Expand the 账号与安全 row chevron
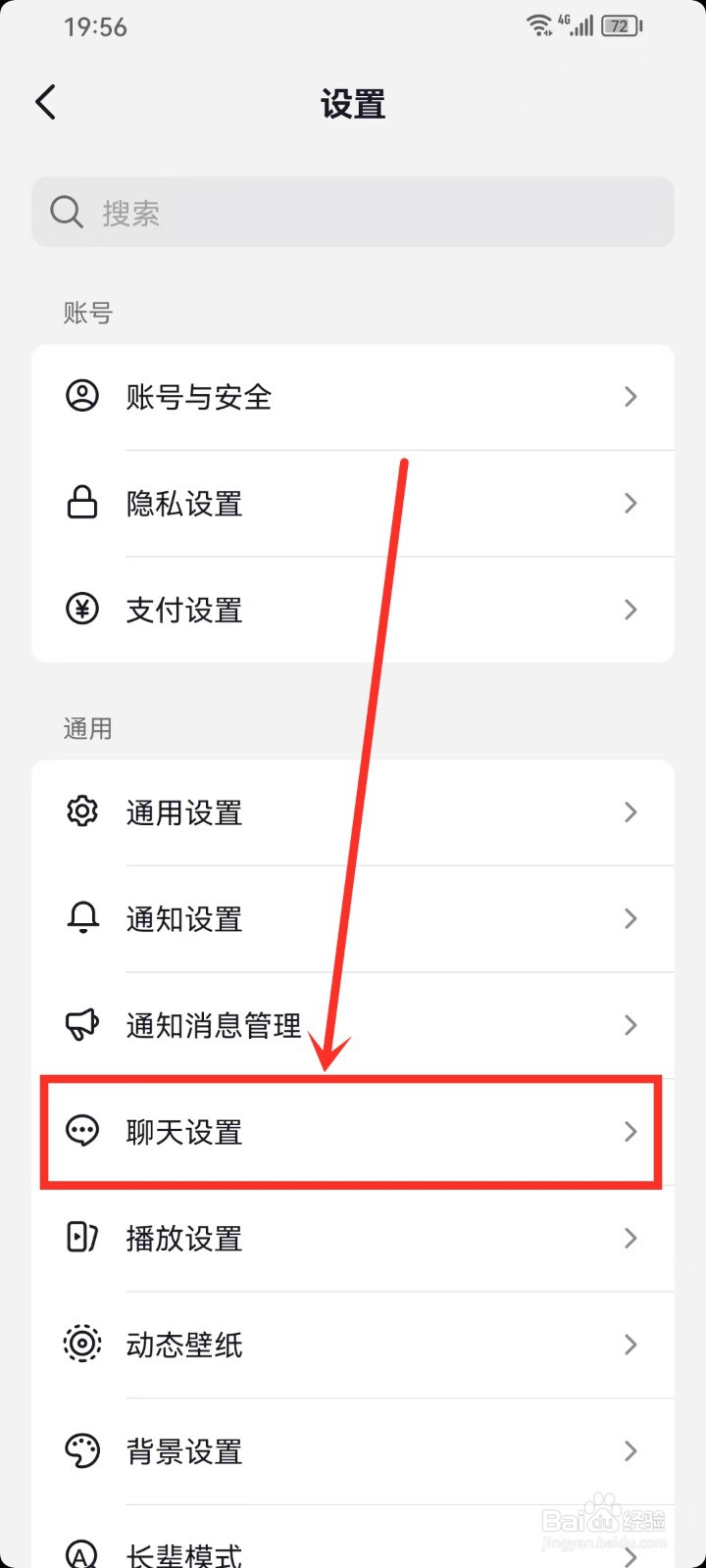 point(630,397)
